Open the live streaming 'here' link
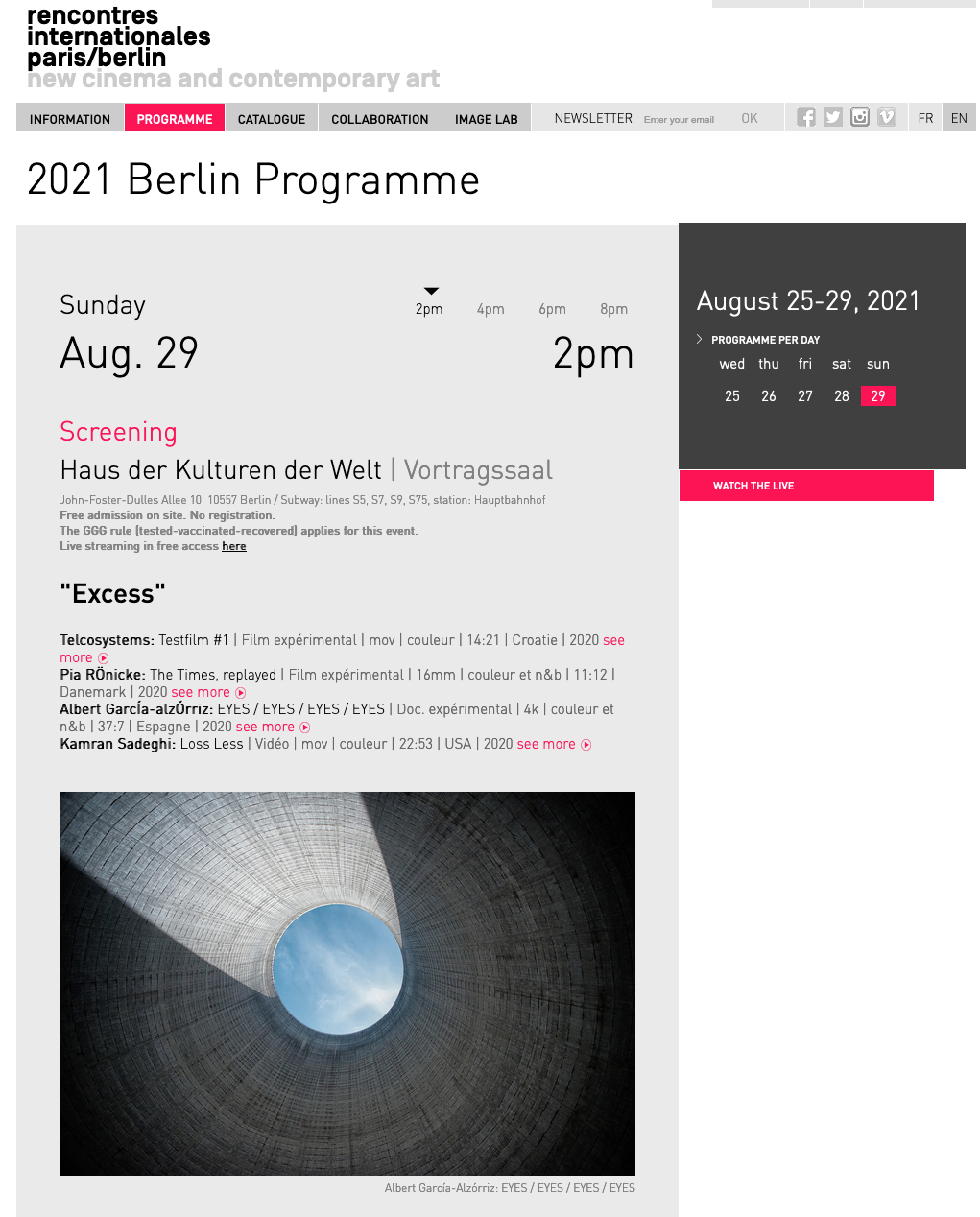Image resolution: width=980 pixels, height=1217 pixels. coord(234,546)
